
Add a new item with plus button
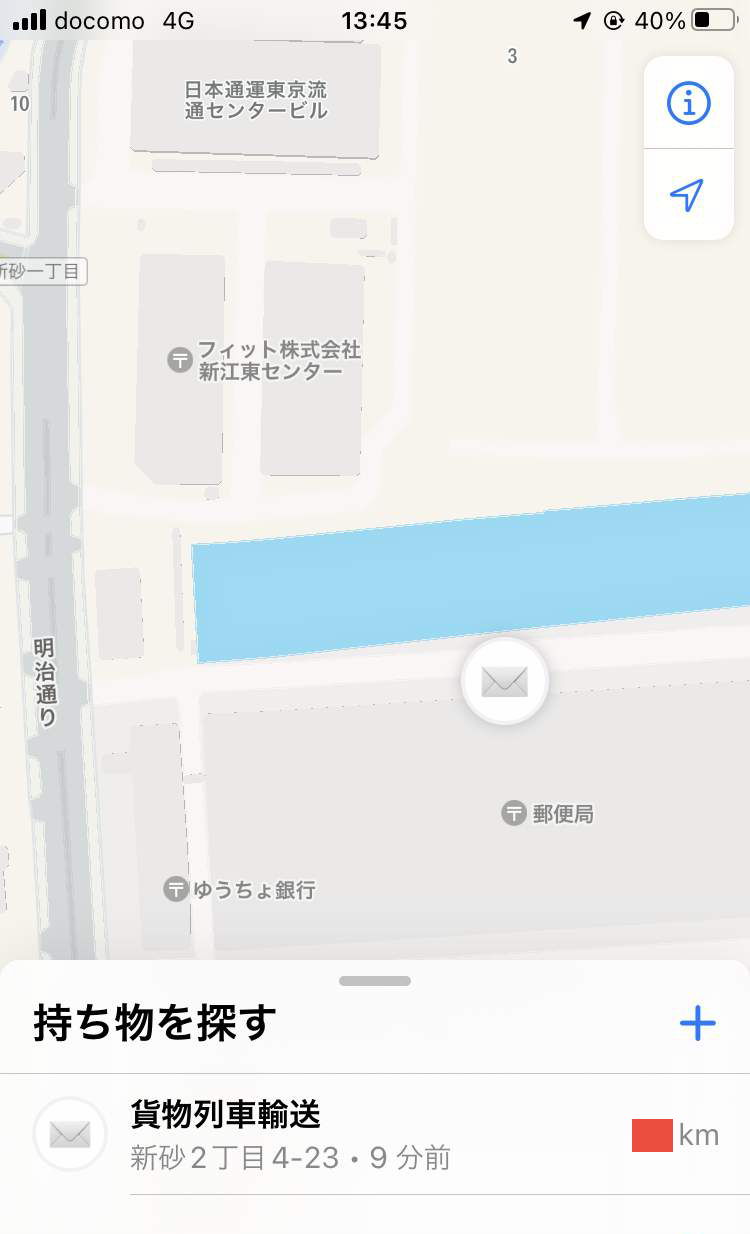point(697,1023)
